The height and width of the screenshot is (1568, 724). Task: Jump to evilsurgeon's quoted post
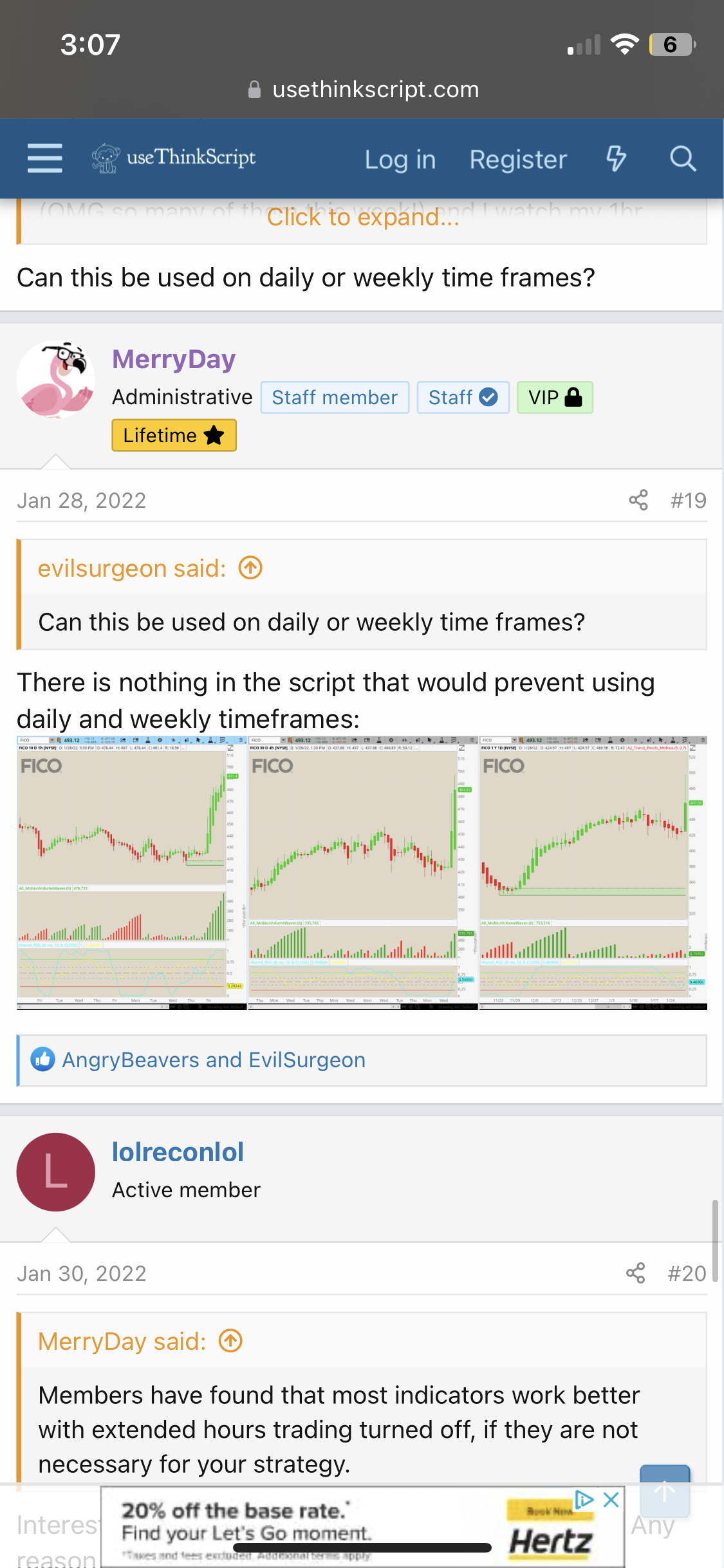[x=250, y=568]
